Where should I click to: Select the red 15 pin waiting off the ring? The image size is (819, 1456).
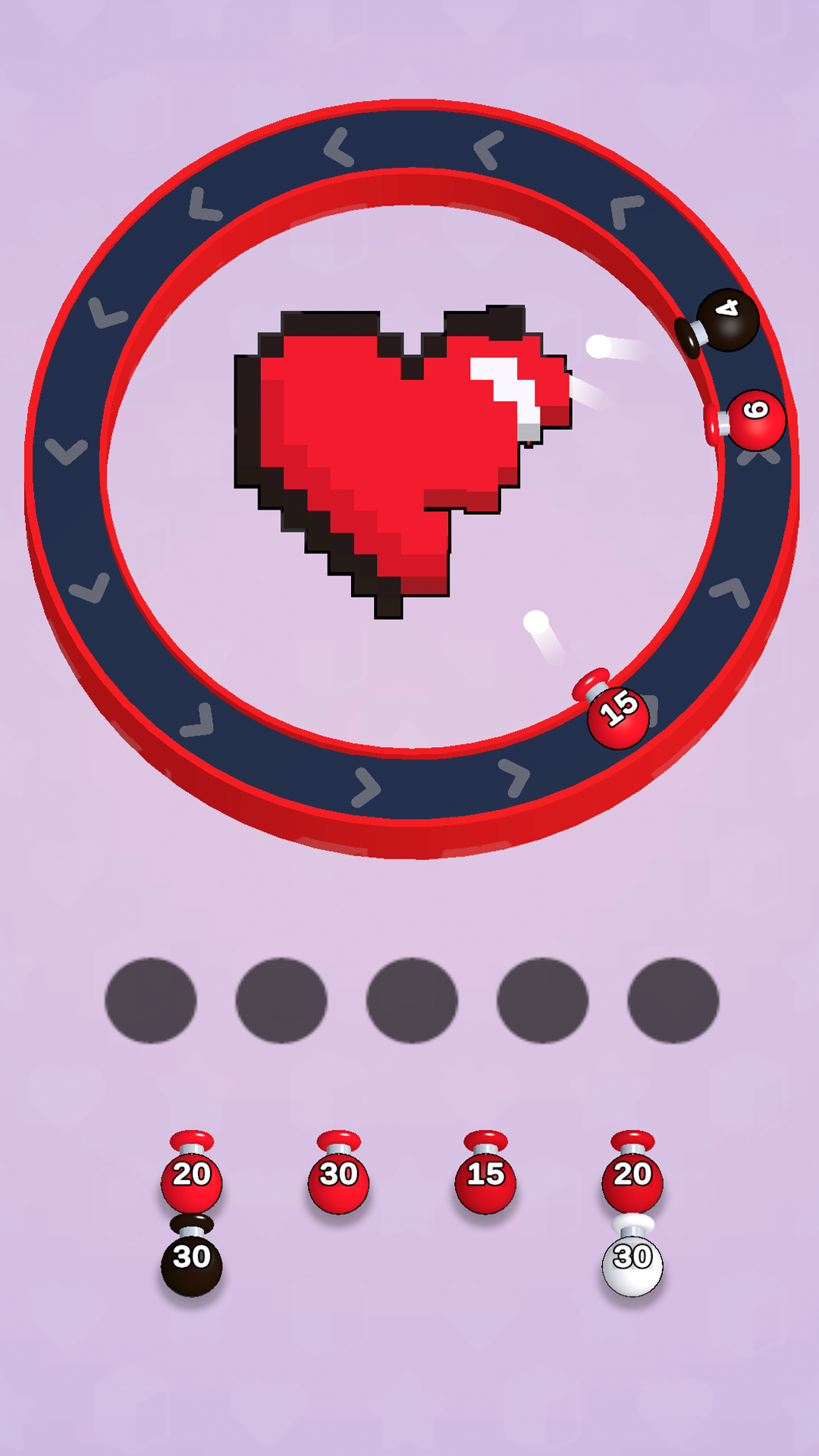[485, 1175]
